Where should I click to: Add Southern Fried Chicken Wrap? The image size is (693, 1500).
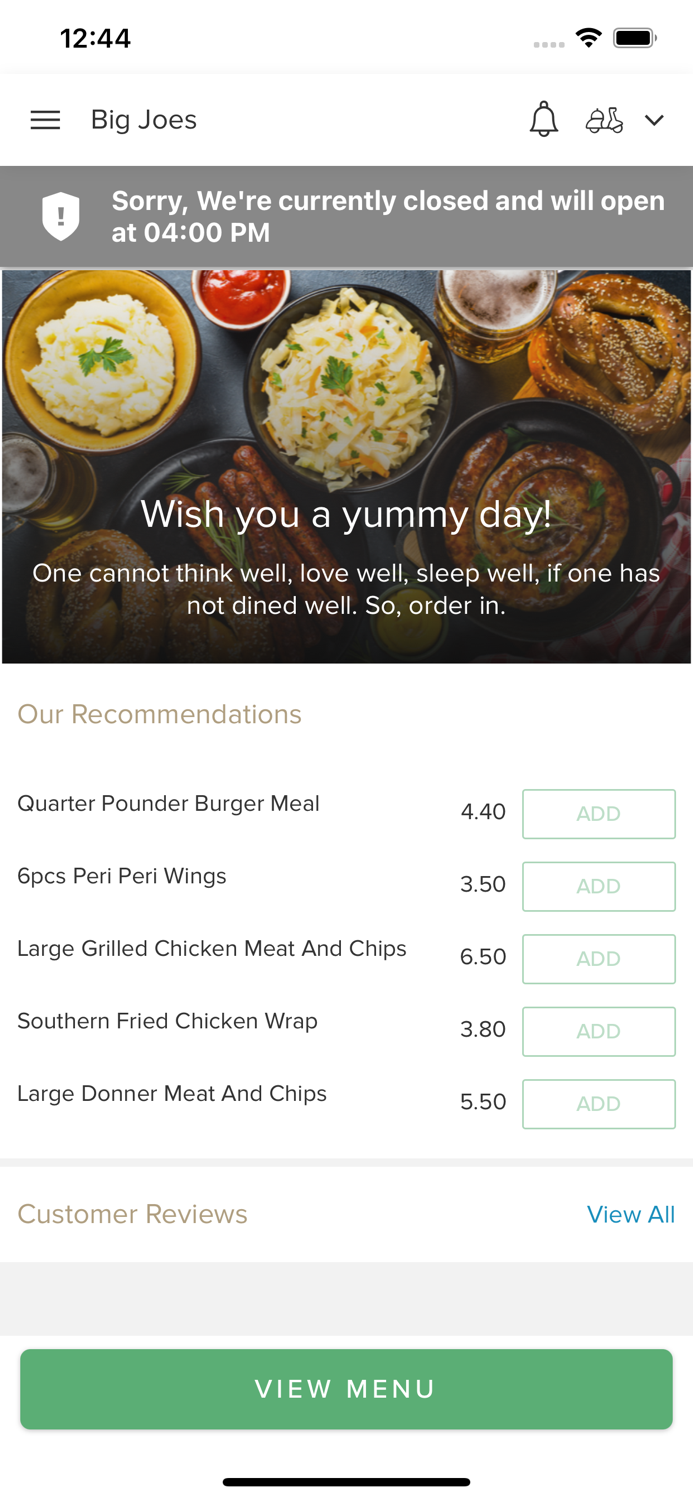point(598,1031)
